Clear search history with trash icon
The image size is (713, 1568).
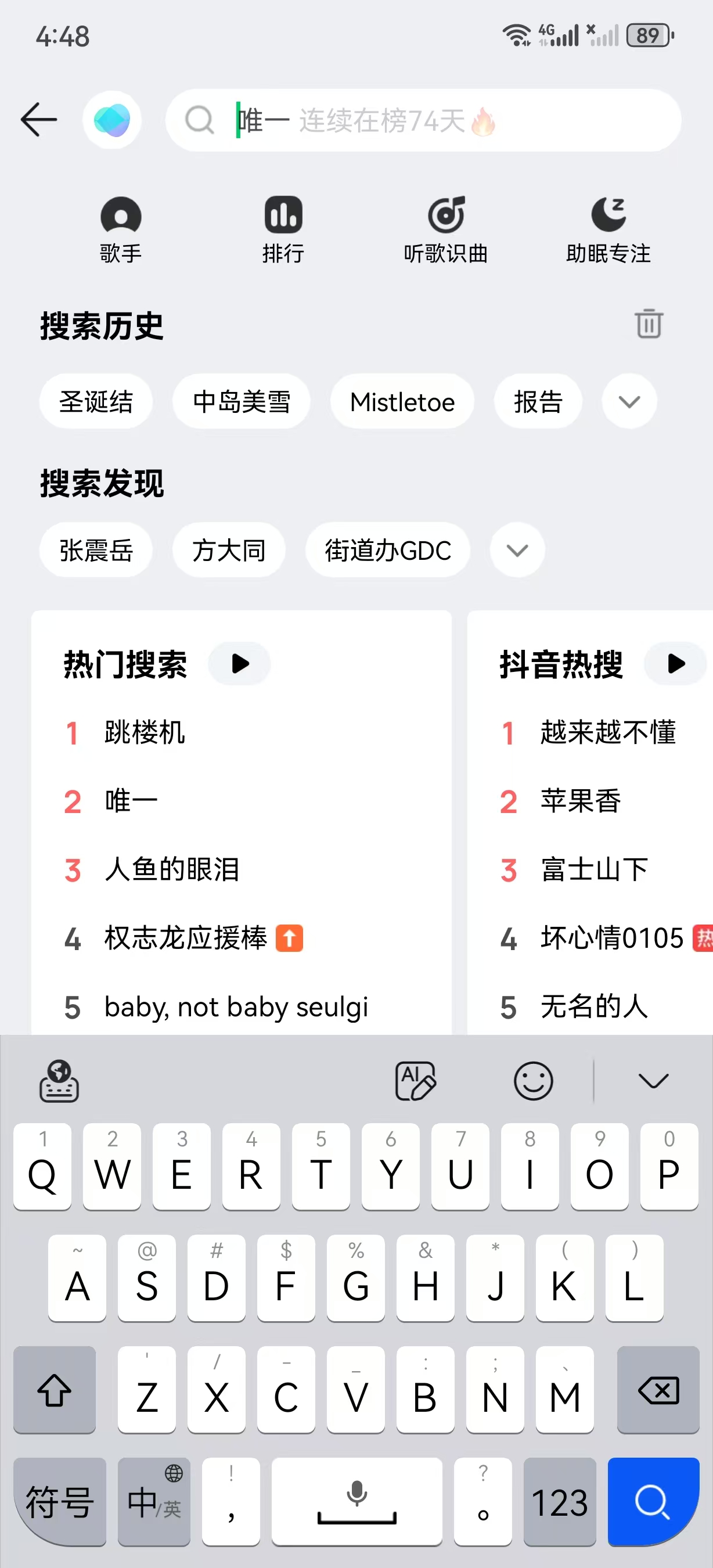tap(649, 323)
